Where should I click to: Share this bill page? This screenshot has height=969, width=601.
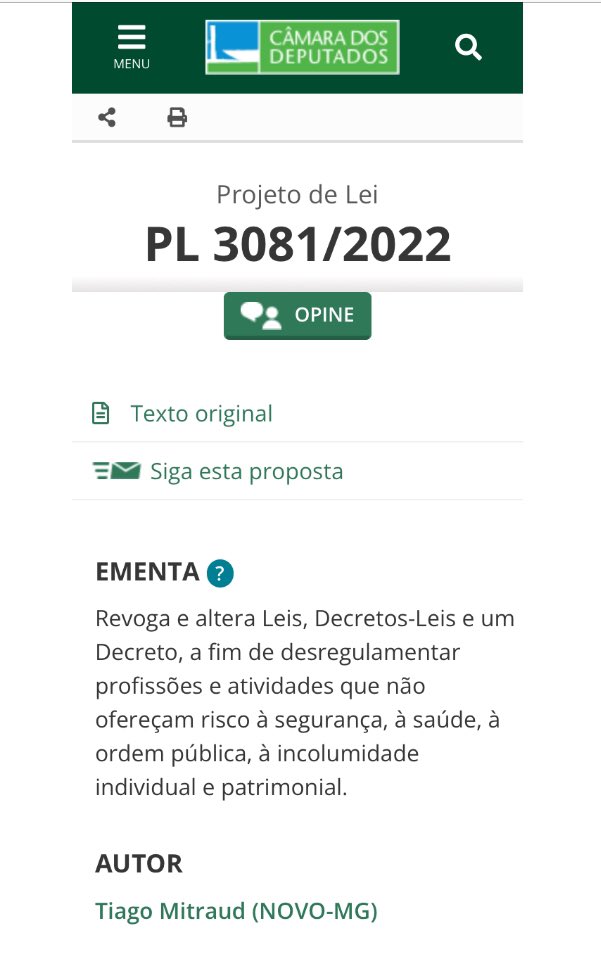pos(107,118)
